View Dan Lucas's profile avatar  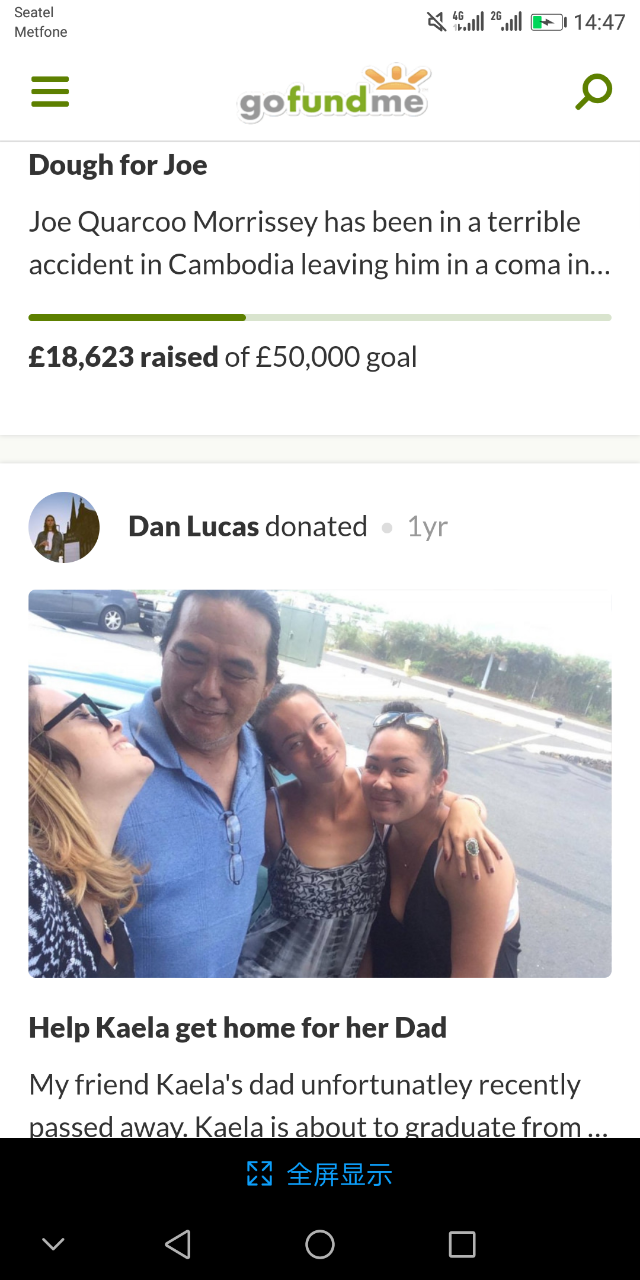point(64,527)
